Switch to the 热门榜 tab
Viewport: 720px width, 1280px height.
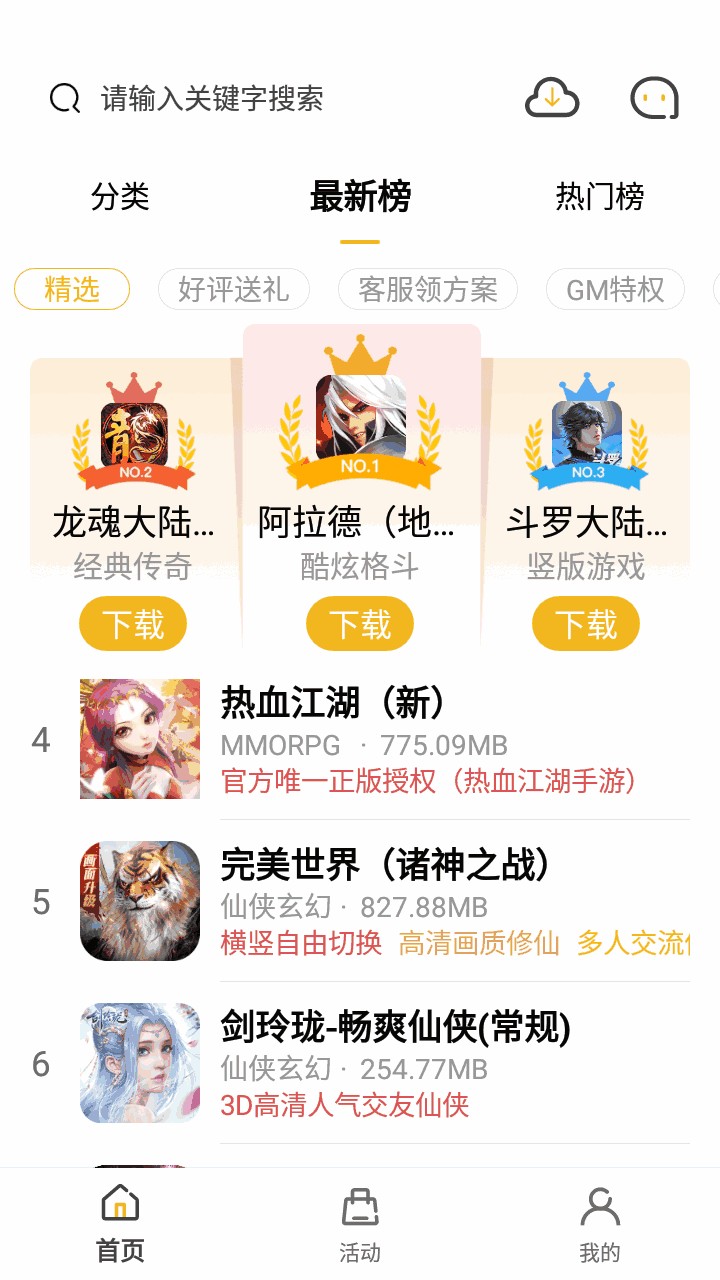click(601, 197)
